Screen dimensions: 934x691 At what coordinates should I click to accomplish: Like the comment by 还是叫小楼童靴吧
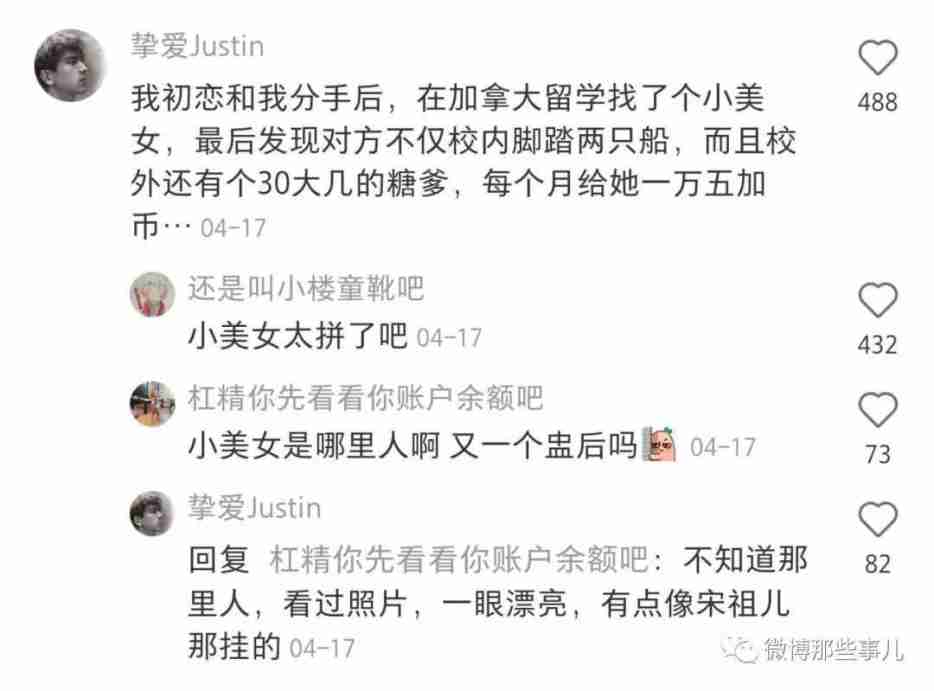tap(878, 301)
